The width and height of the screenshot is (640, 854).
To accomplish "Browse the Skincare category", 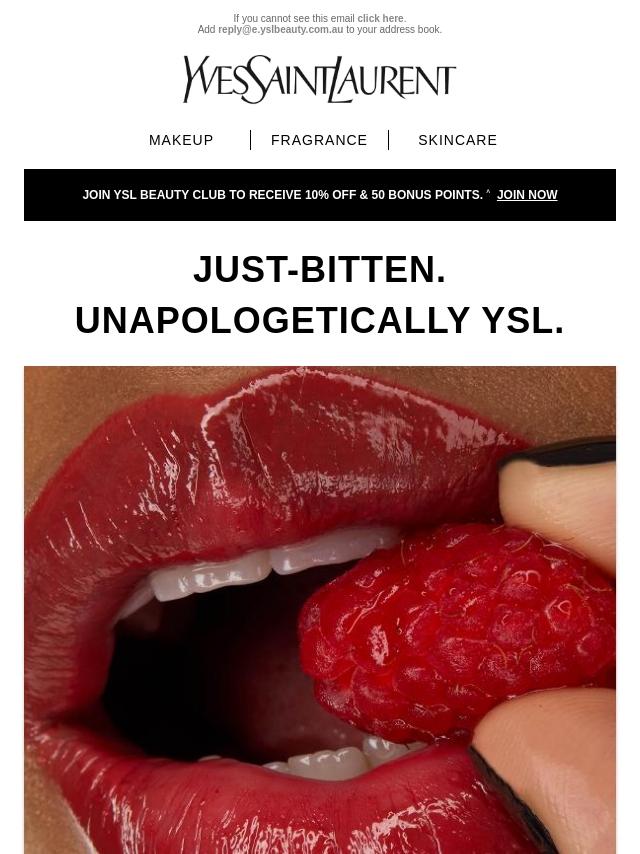I will (458, 140).
